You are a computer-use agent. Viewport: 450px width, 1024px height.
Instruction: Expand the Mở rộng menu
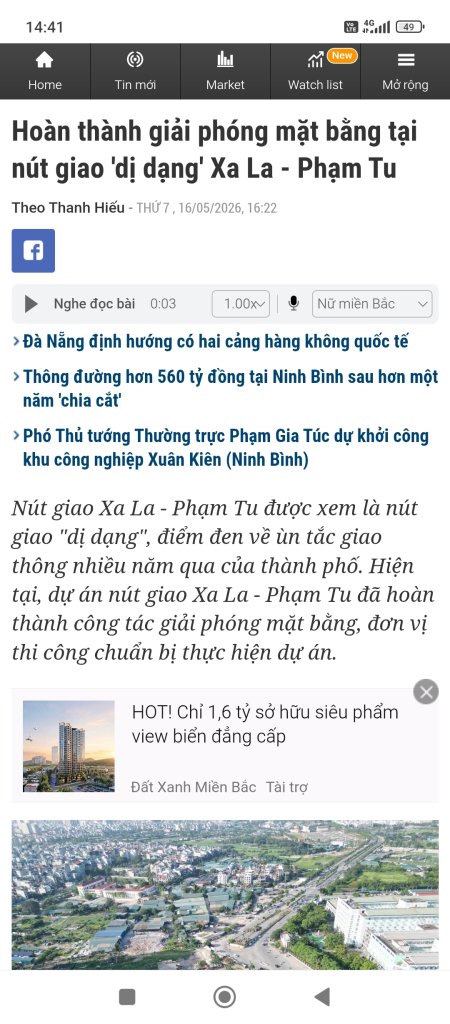(406, 71)
